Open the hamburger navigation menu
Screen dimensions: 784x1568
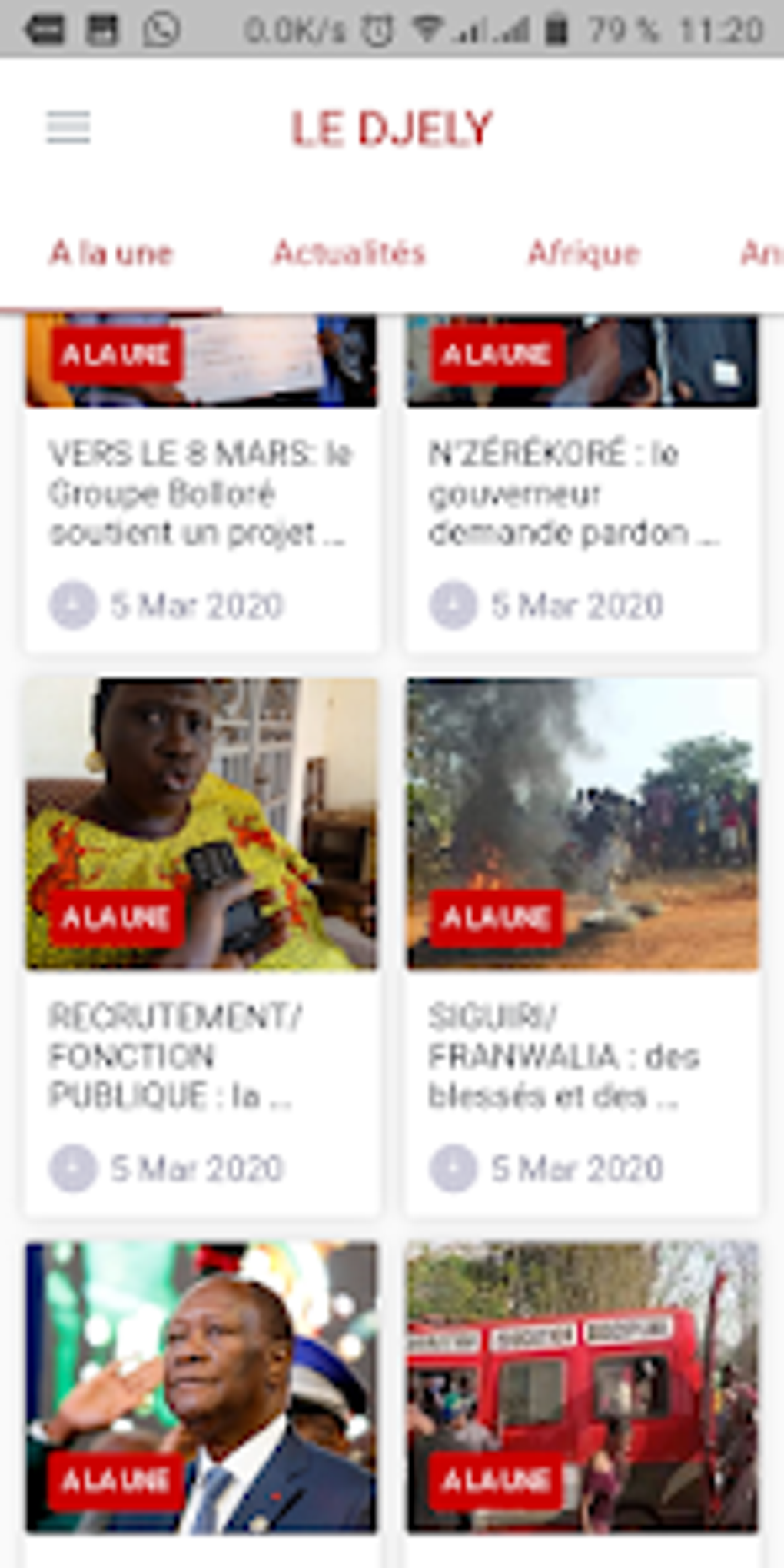(68, 128)
